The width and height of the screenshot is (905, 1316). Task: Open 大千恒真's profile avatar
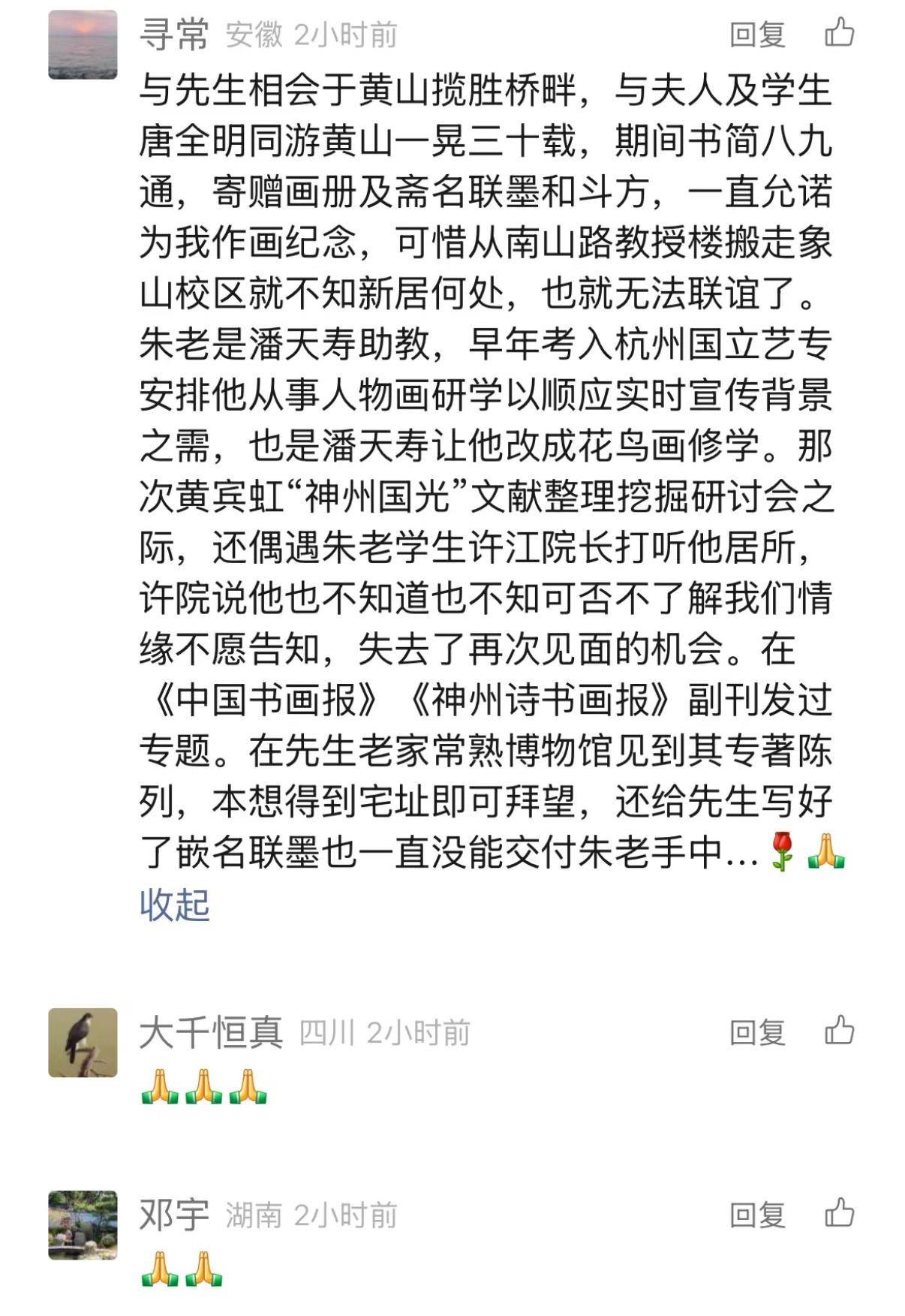[83, 1043]
